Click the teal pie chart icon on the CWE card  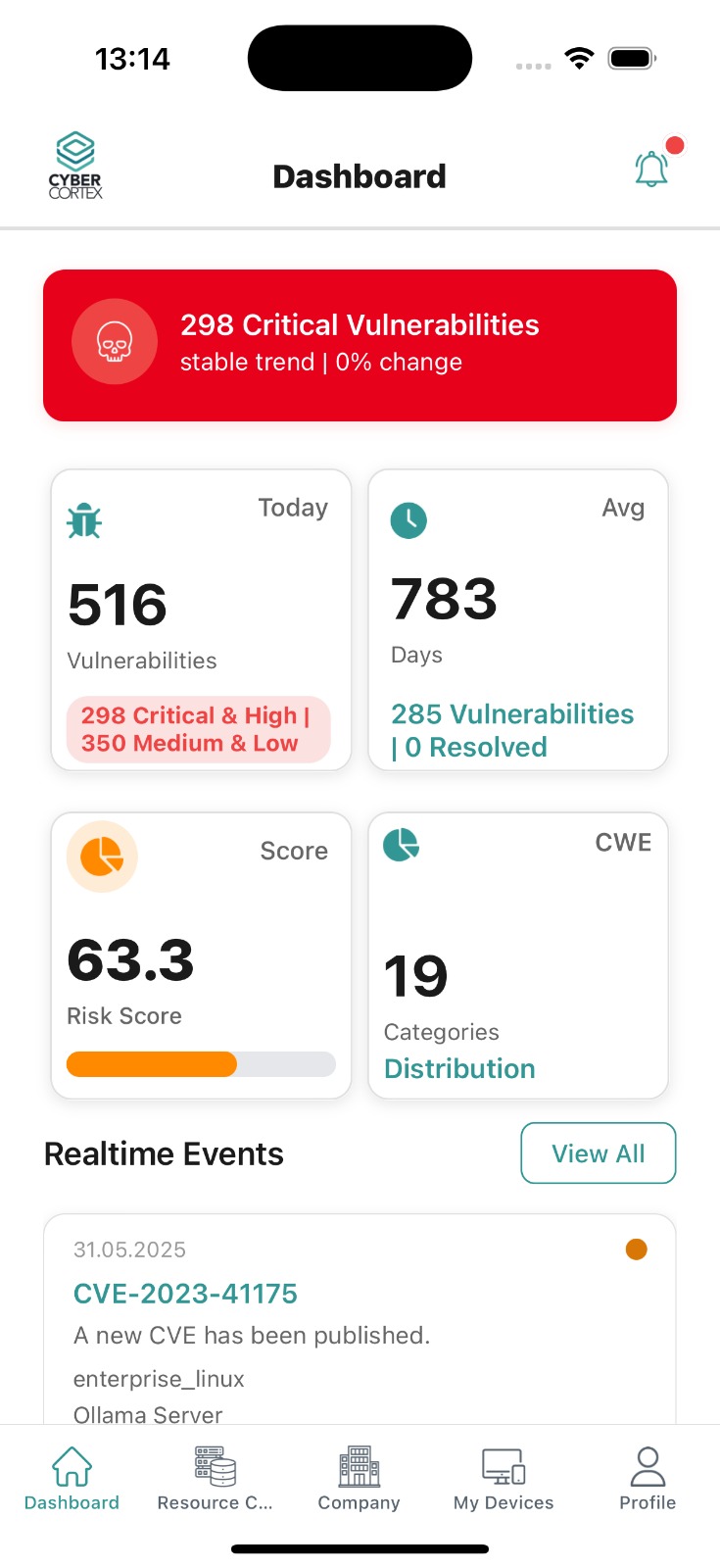pyautogui.click(x=400, y=845)
